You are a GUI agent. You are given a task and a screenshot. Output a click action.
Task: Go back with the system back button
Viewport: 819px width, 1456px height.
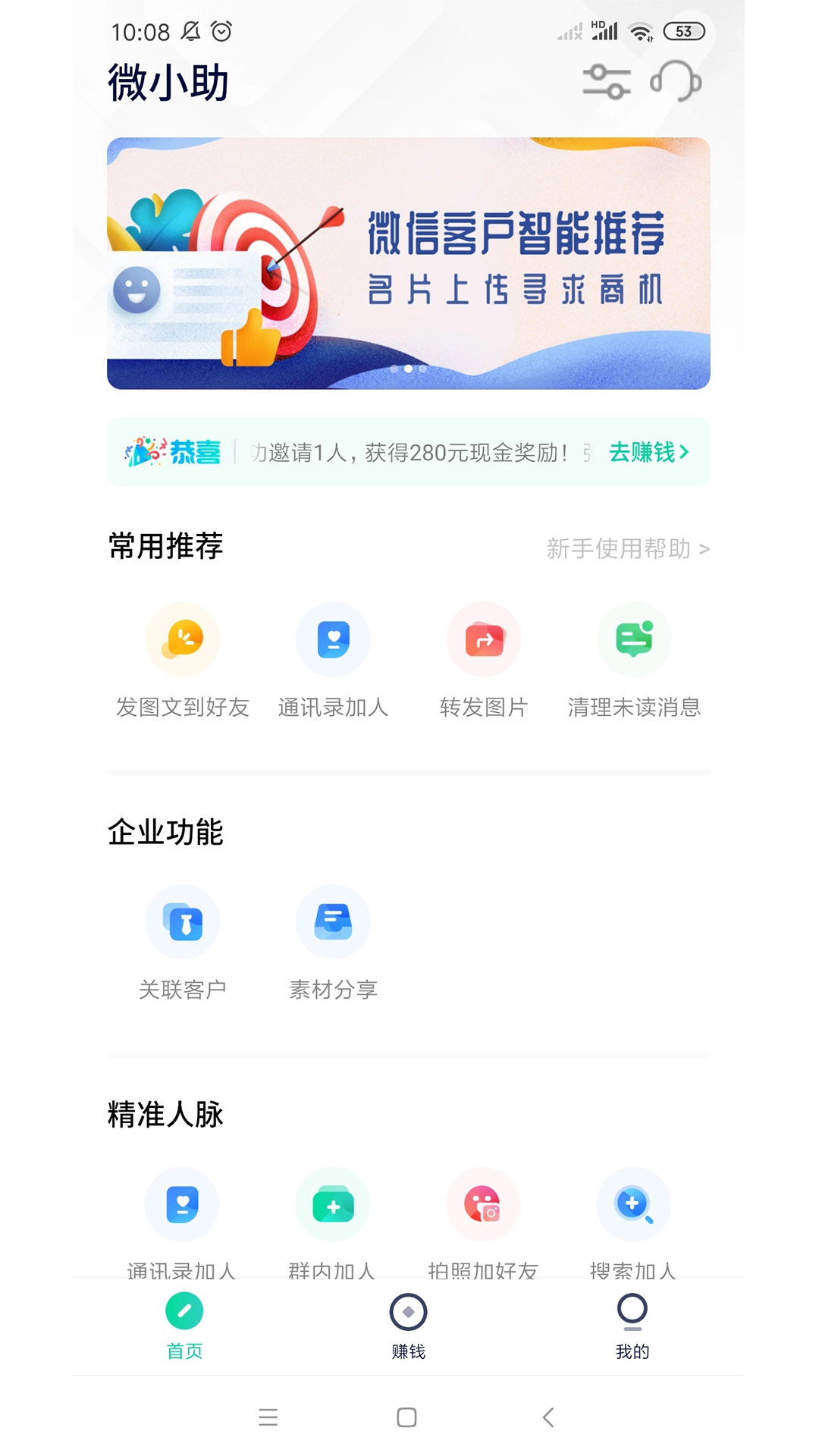548,1417
